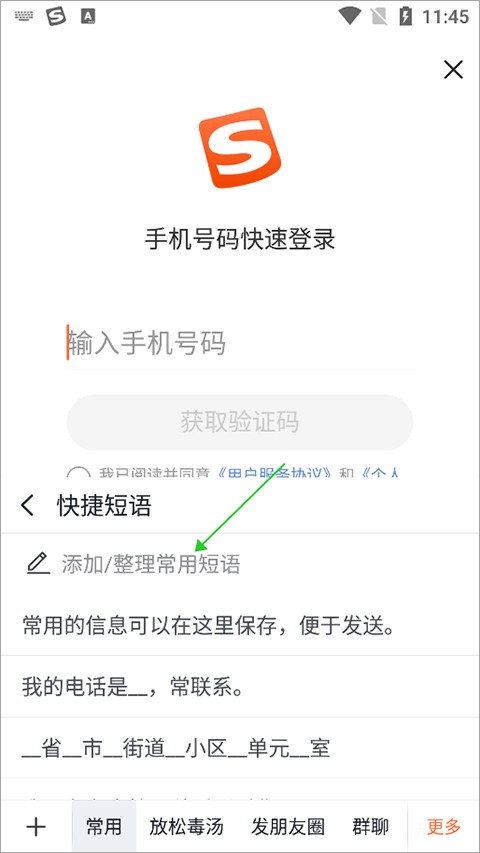
Task: Insert the phrase 我的电话是__，常联系。
Action: 239,687
